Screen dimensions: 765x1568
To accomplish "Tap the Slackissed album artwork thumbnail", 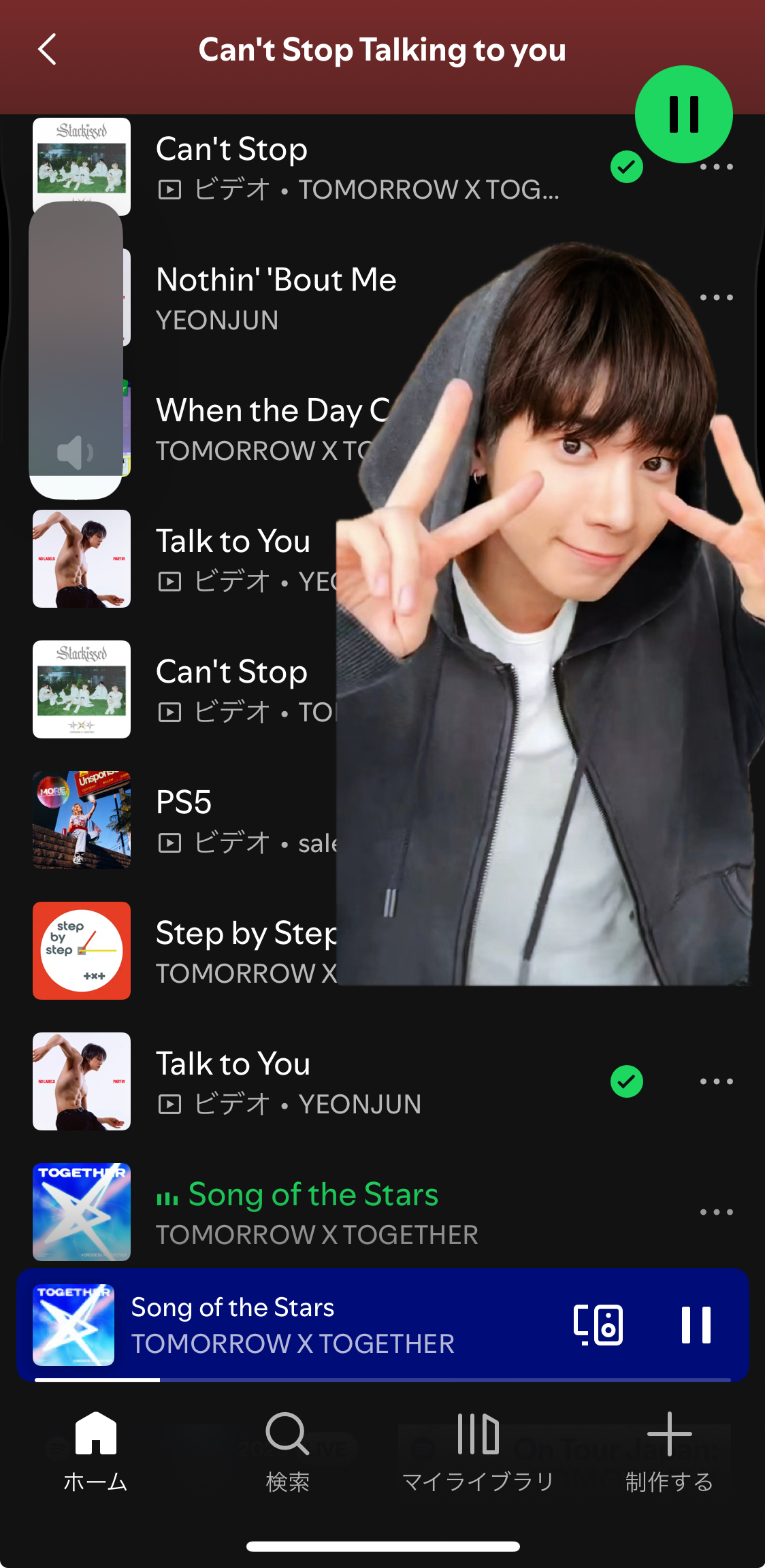I will [x=81, y=689].
